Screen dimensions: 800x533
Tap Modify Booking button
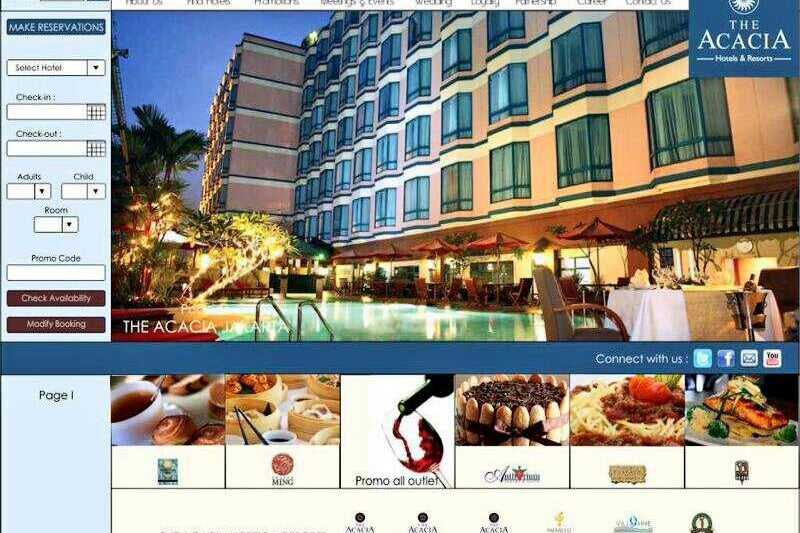(x=56, y=324)
